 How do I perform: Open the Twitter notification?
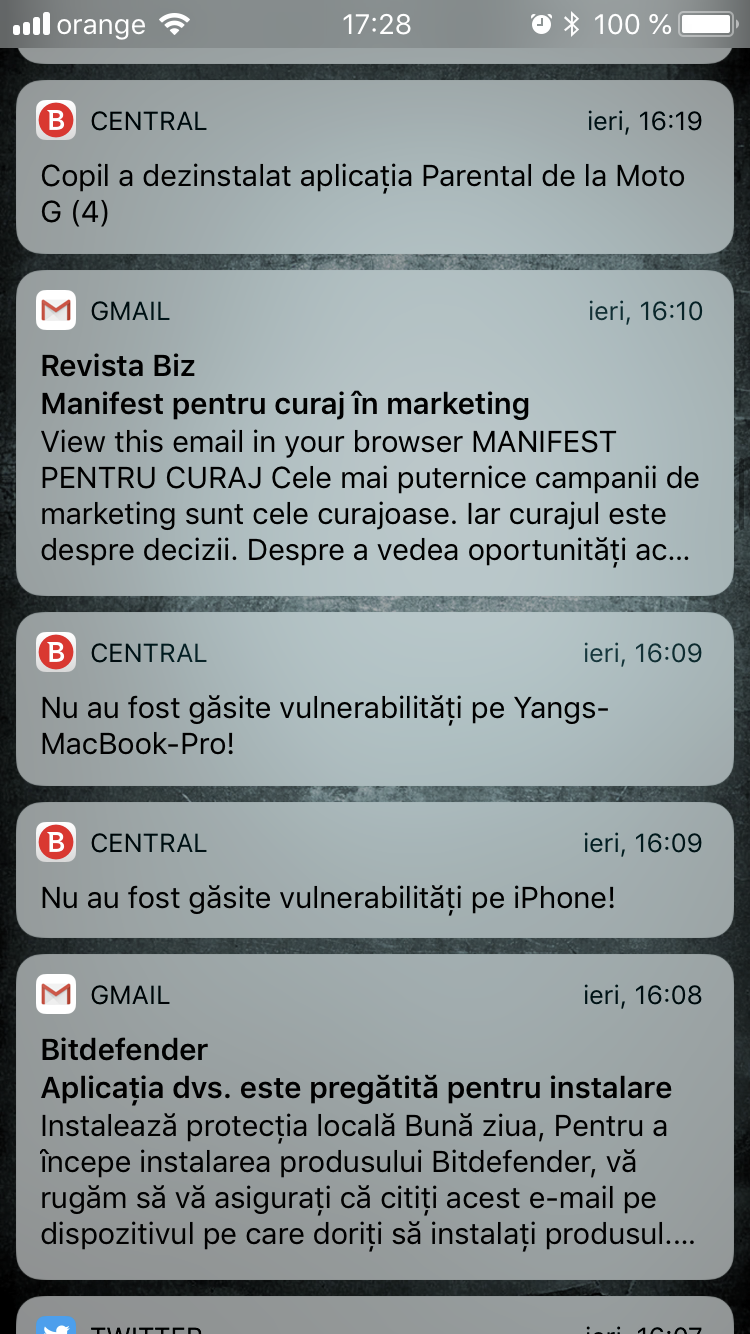pyautogui.click(x=375, y=1318)
